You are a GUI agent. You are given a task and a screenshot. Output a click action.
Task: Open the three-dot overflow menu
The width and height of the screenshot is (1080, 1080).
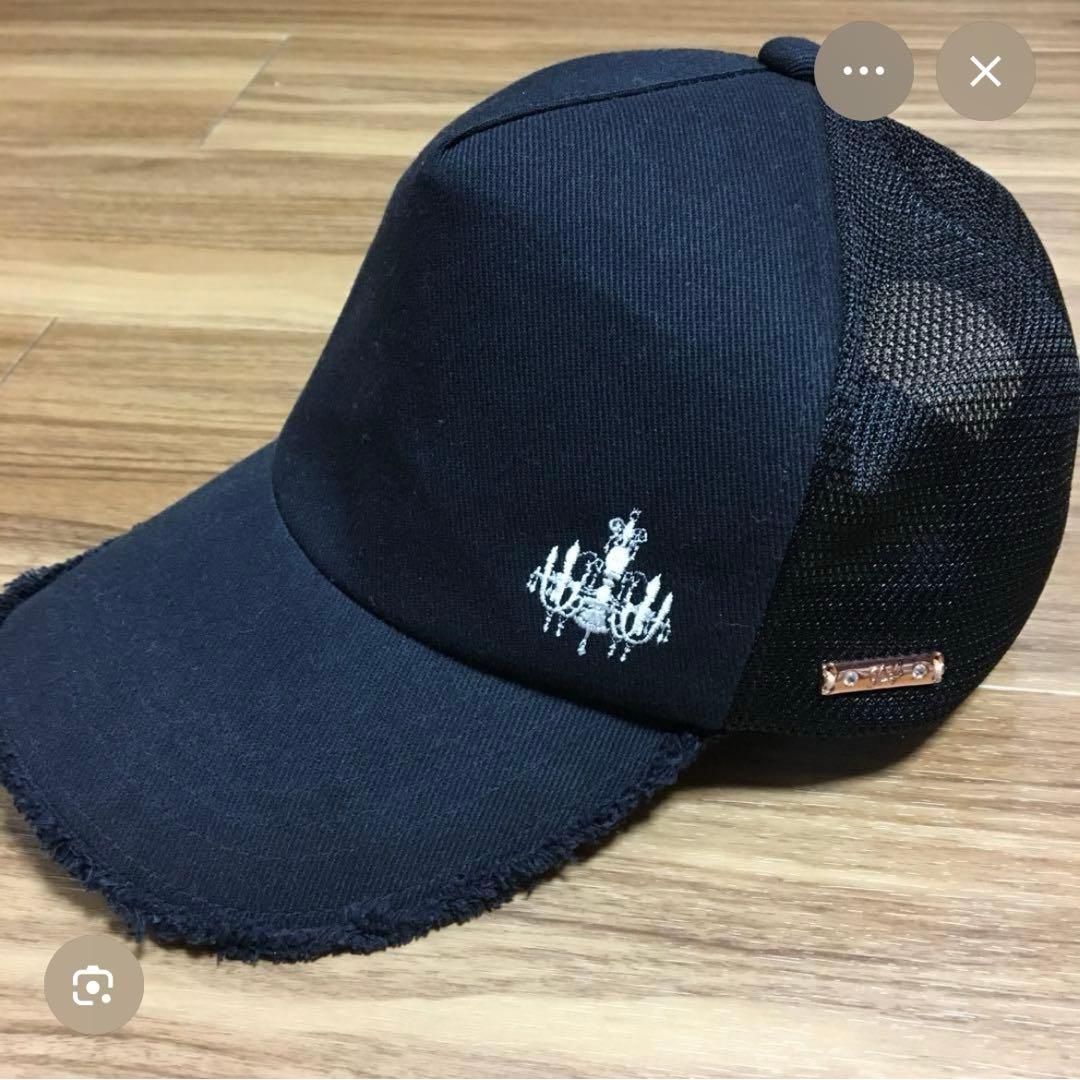coord(863,71)
